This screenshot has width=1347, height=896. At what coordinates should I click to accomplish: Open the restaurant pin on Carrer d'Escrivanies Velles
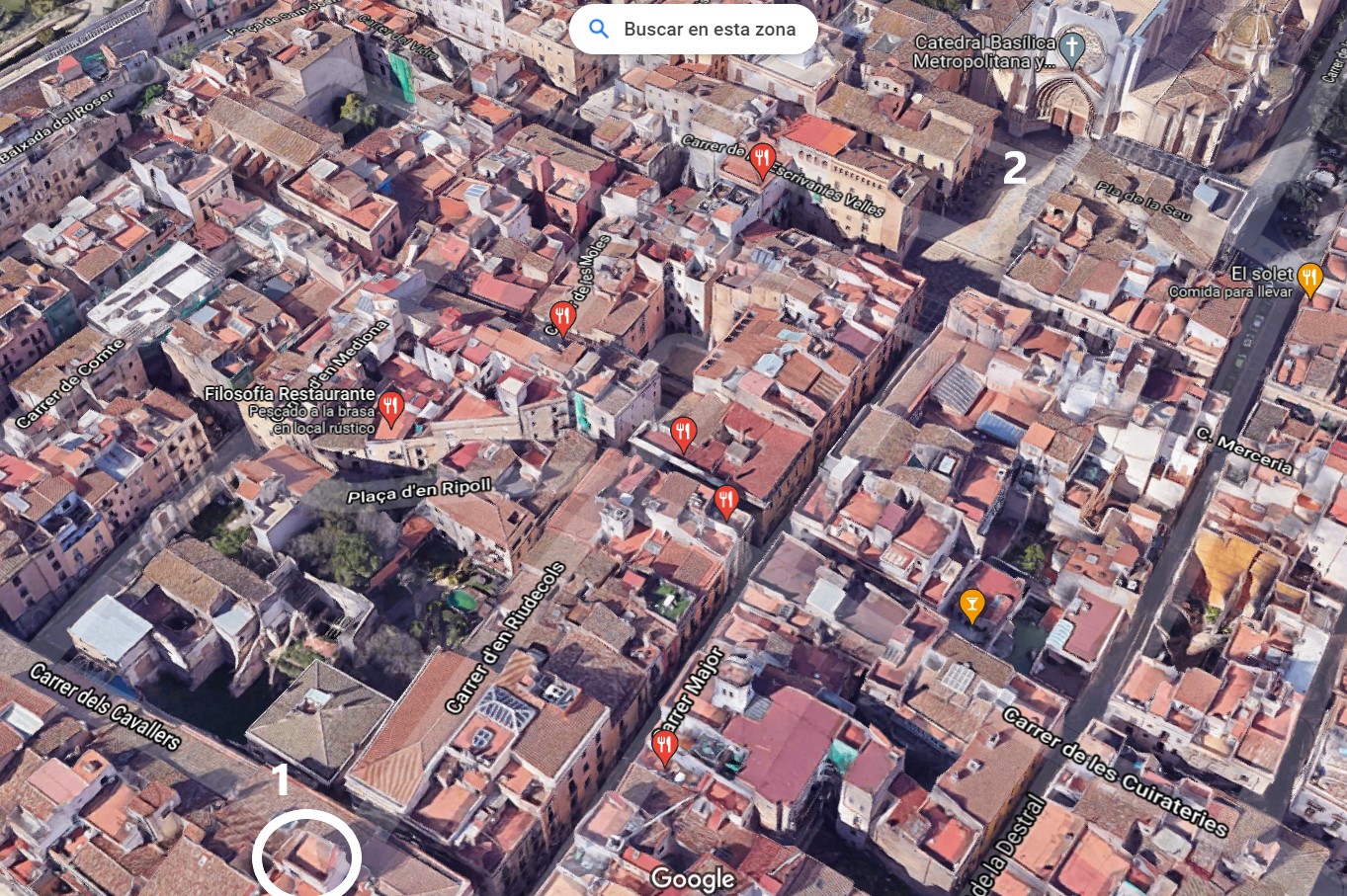[762, 158]
